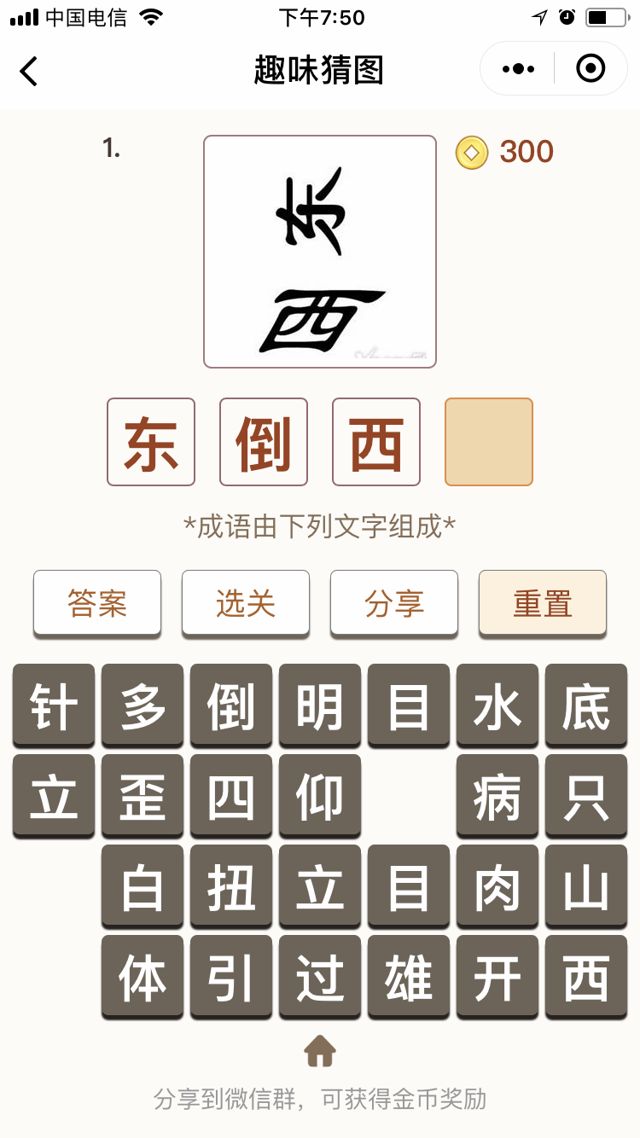Go back with the top-left arrow
Screen dimensions: 640x1138
coord(29,70)
